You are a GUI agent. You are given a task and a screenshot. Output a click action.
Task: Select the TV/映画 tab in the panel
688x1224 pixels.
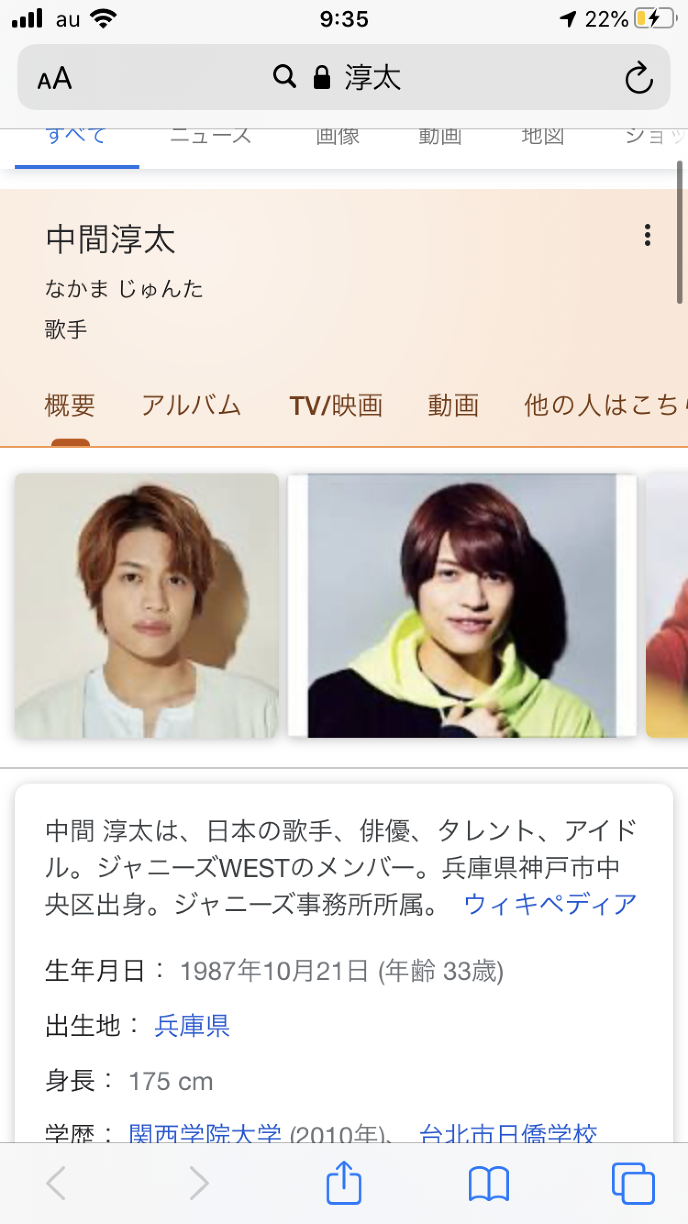(336, 405)
